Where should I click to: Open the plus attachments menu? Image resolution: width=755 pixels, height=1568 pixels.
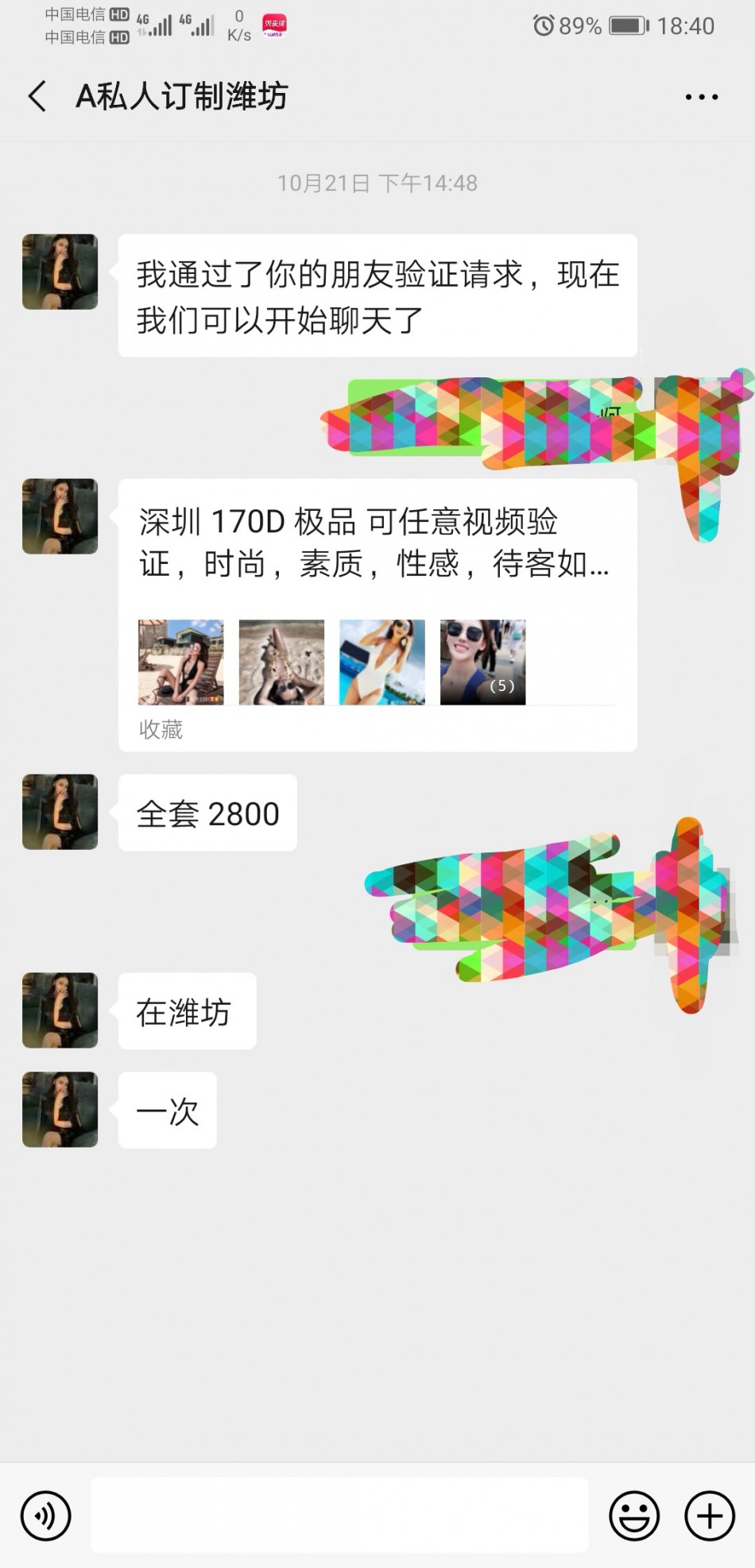click(x=709, y=1515)
